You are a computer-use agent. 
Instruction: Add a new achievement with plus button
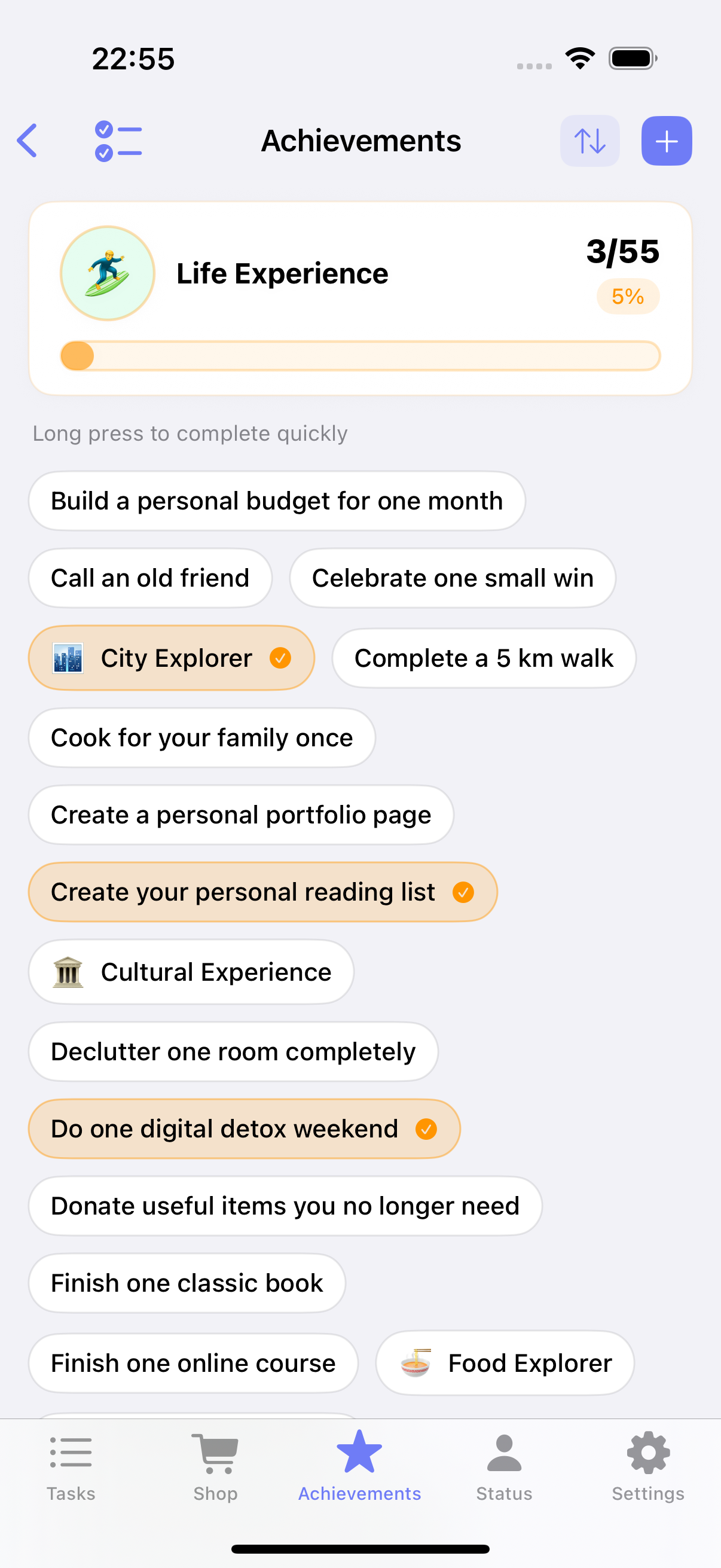(x=665, y=141)
